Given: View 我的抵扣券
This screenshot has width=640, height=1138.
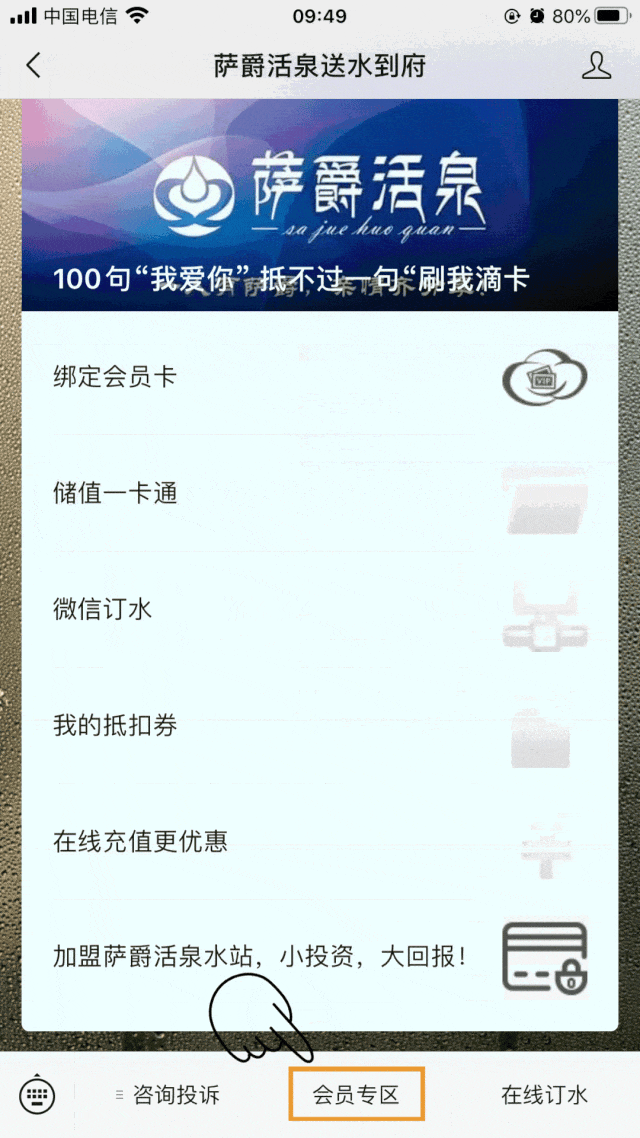Looking at the screenshot, I should (x=320, y=726).
